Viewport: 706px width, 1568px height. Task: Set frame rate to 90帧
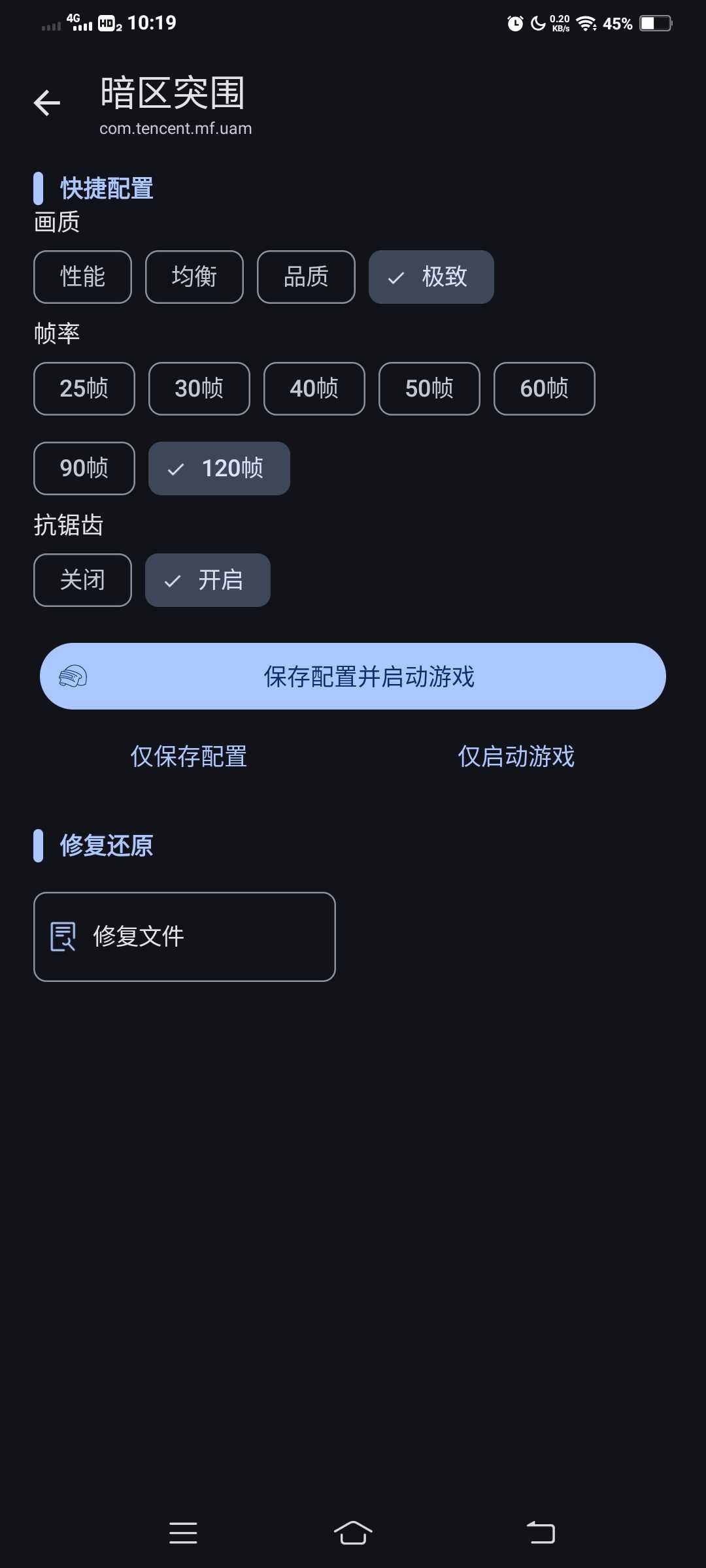pos(84,468)
